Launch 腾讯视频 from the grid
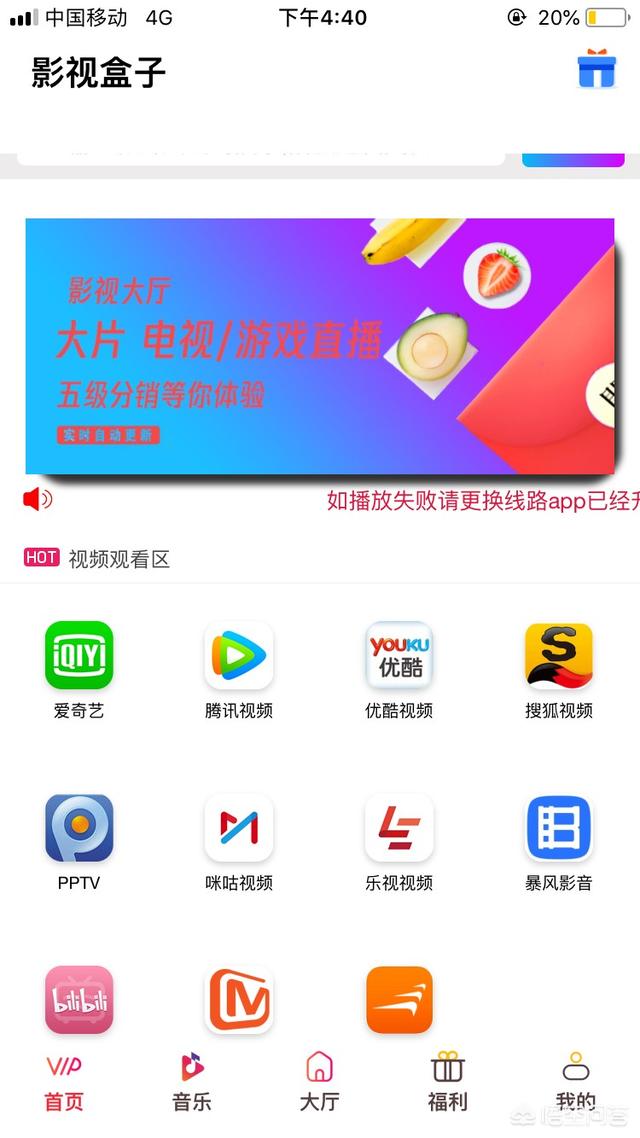This screenshot has width=640, height=1138. coord(239,656)
